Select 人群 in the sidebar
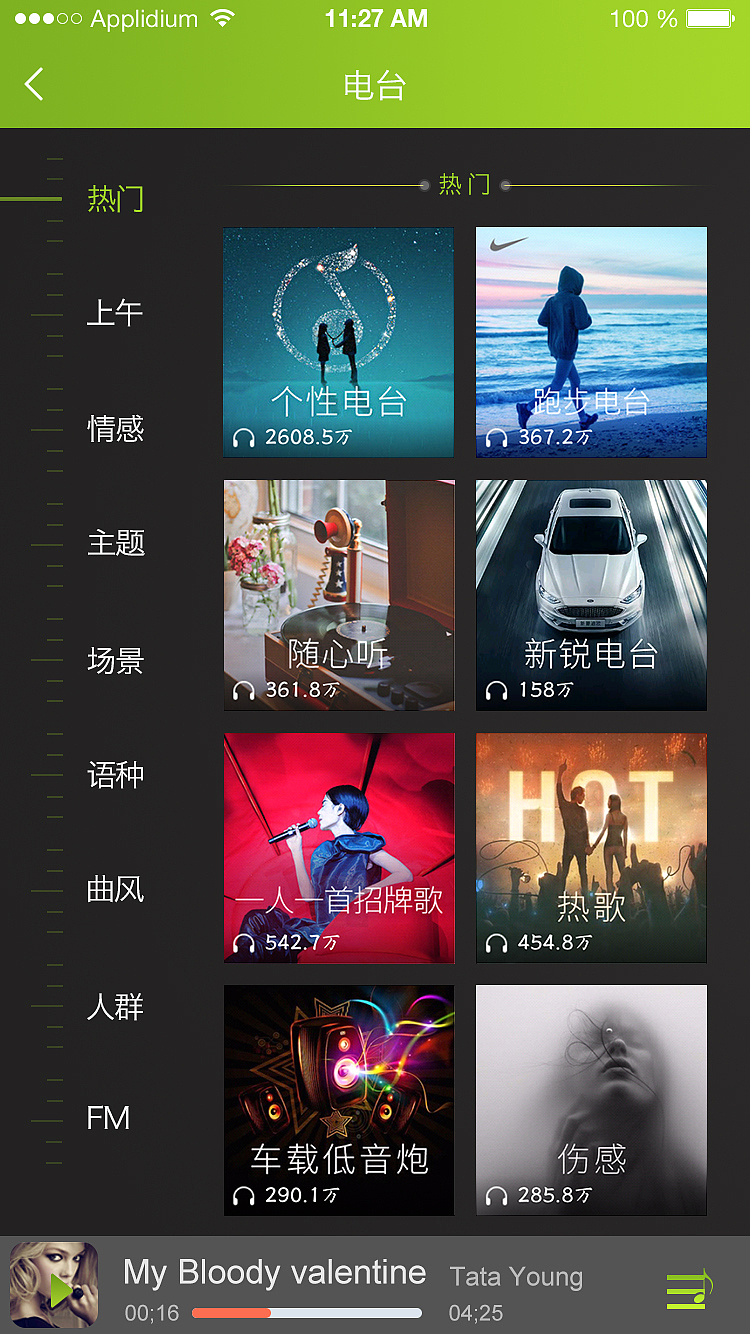Screen dimensions: 750x1334 115,1008
